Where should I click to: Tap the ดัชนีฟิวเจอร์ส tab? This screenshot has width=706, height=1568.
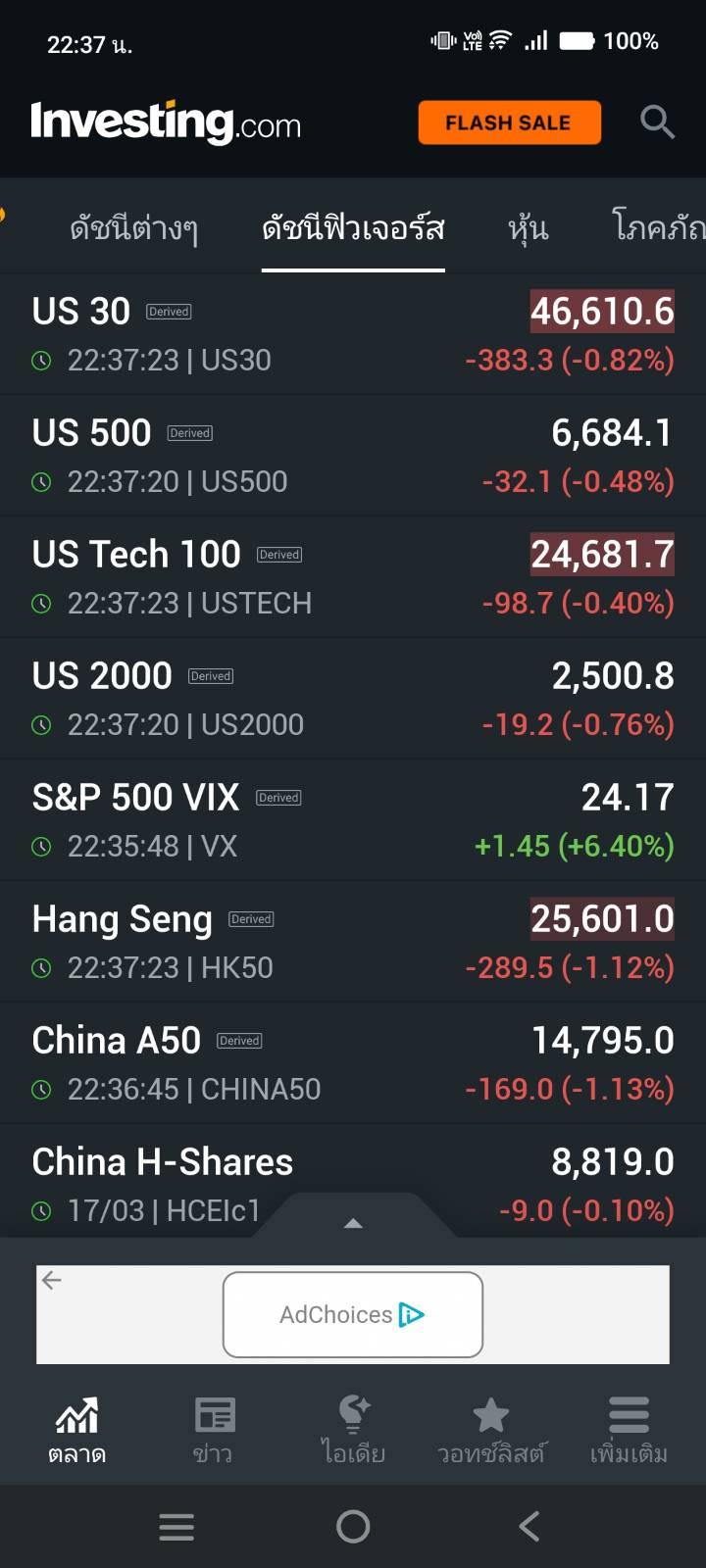353,228
